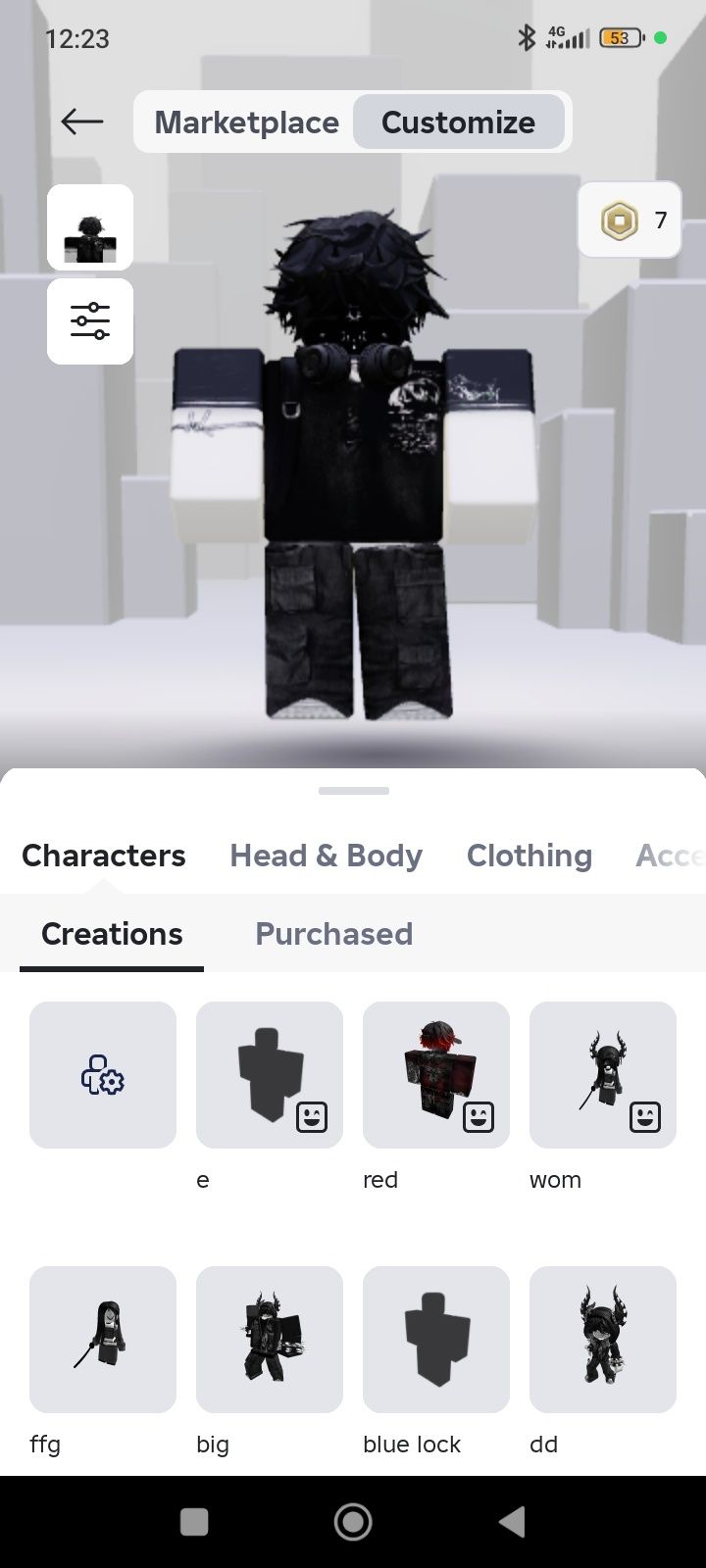Select the Creations sub-tab

(x=112, y=934)
